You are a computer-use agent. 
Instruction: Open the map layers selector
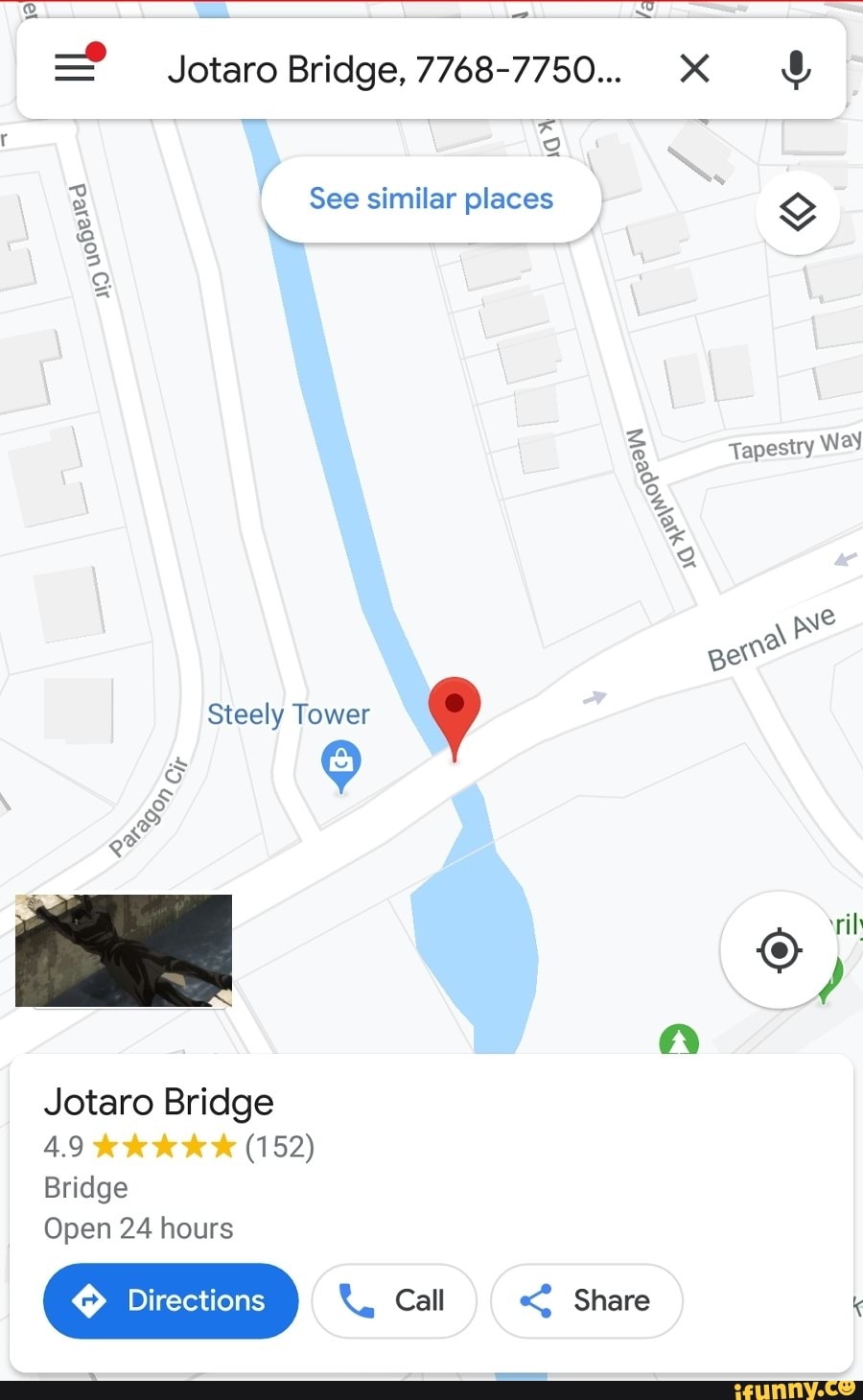[x=798, y=212]
